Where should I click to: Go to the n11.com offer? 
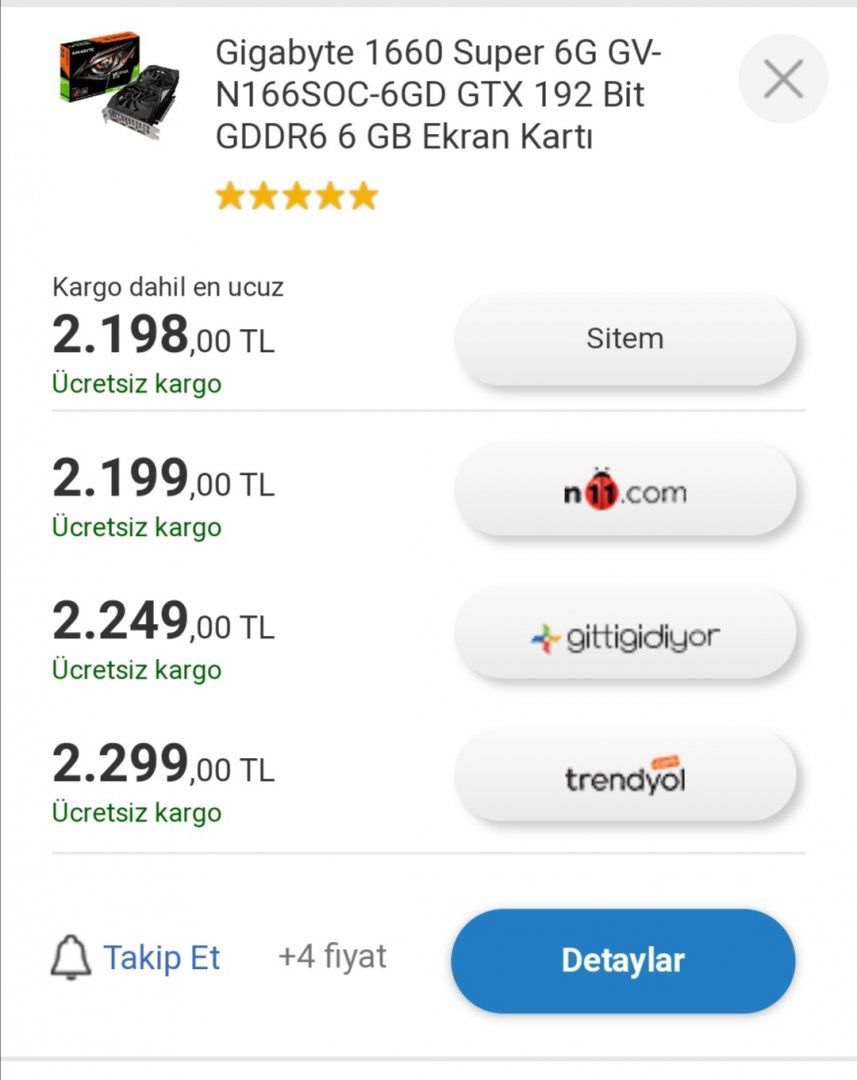tap(625, 492)
